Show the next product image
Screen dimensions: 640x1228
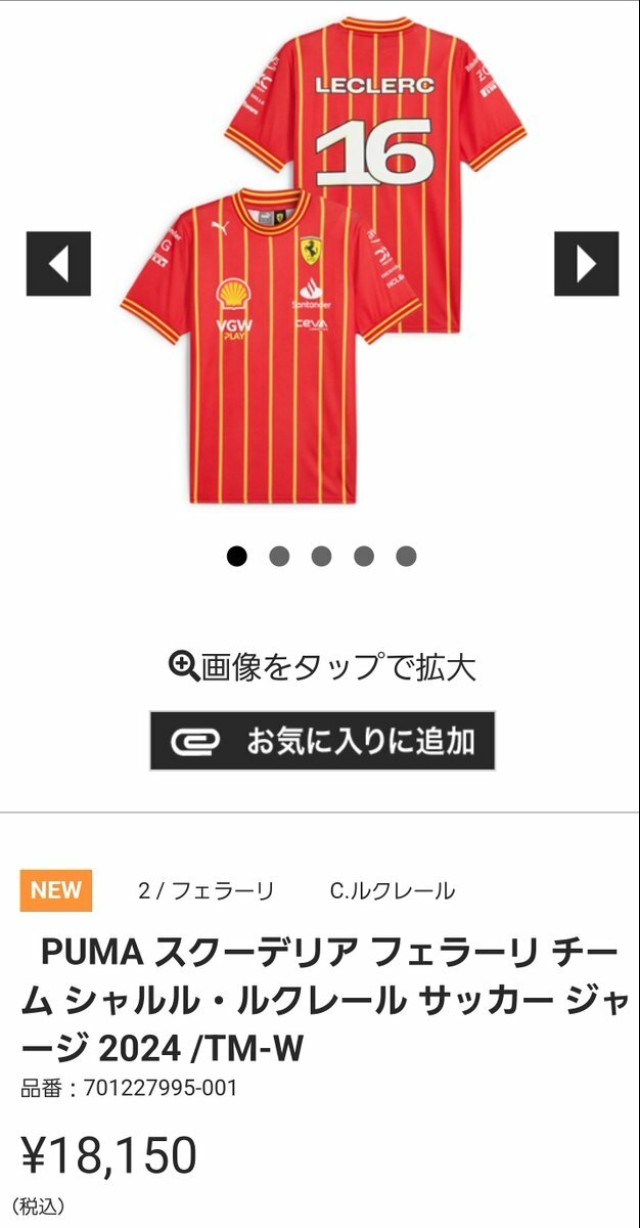(x=586, y=264)
